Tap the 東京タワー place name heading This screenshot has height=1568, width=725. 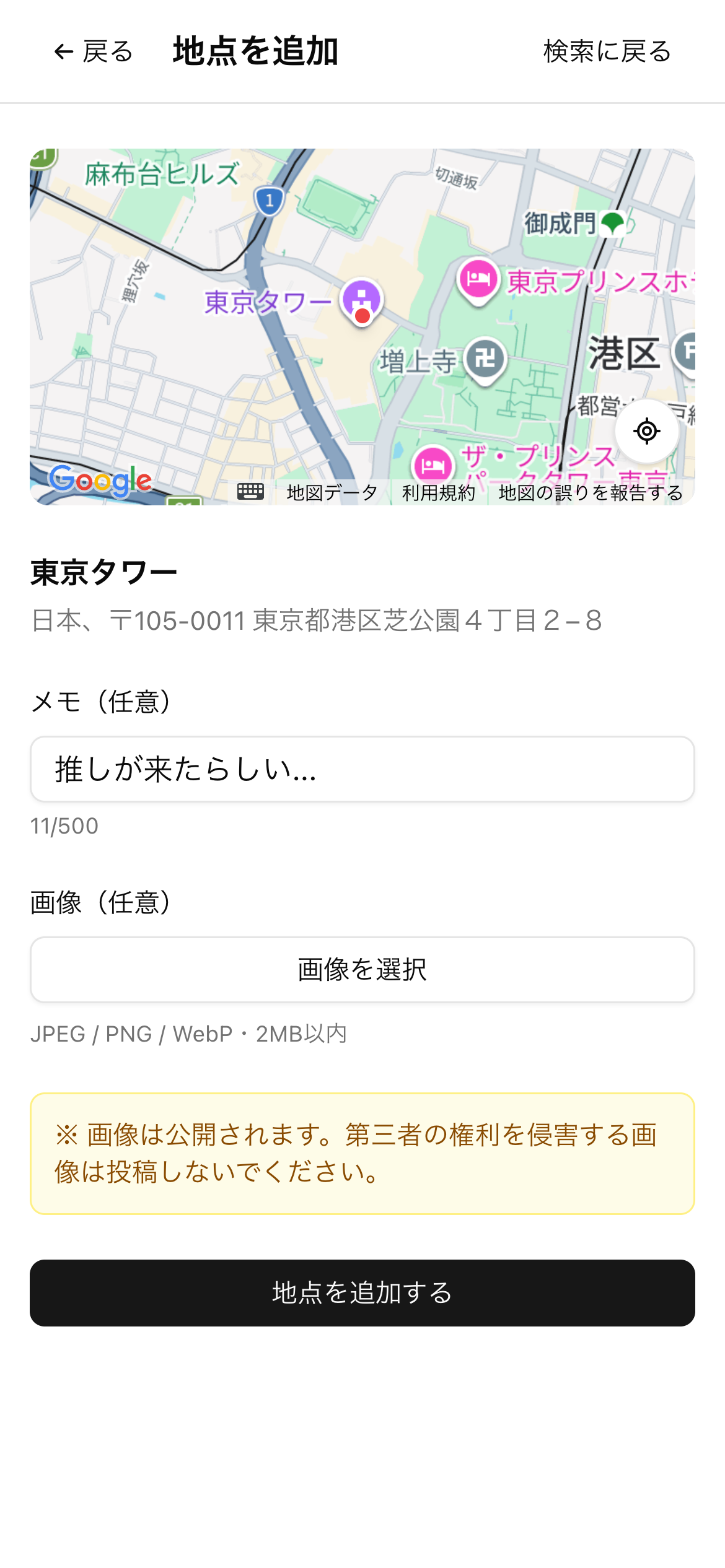coord(104,572)
